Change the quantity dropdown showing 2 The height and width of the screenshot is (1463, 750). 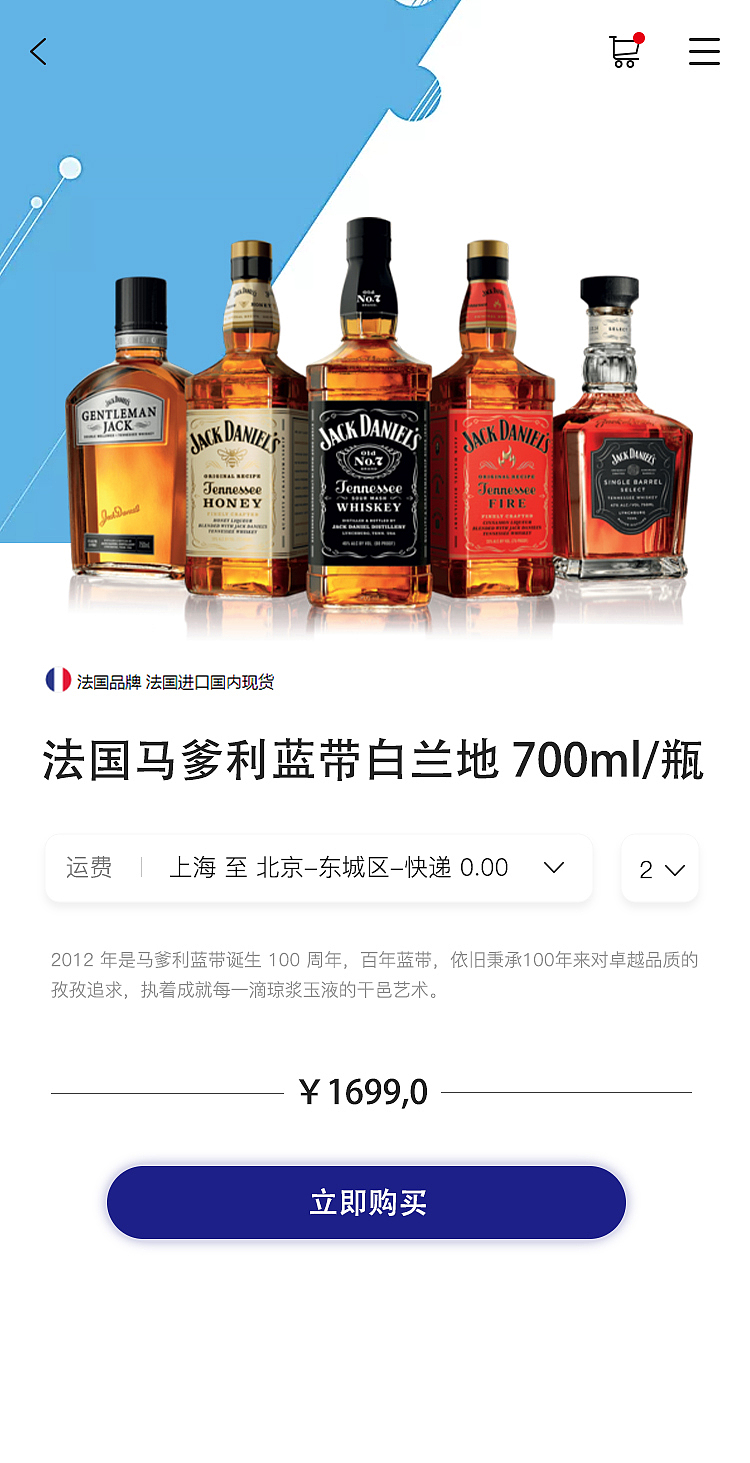tap(660, 869)
